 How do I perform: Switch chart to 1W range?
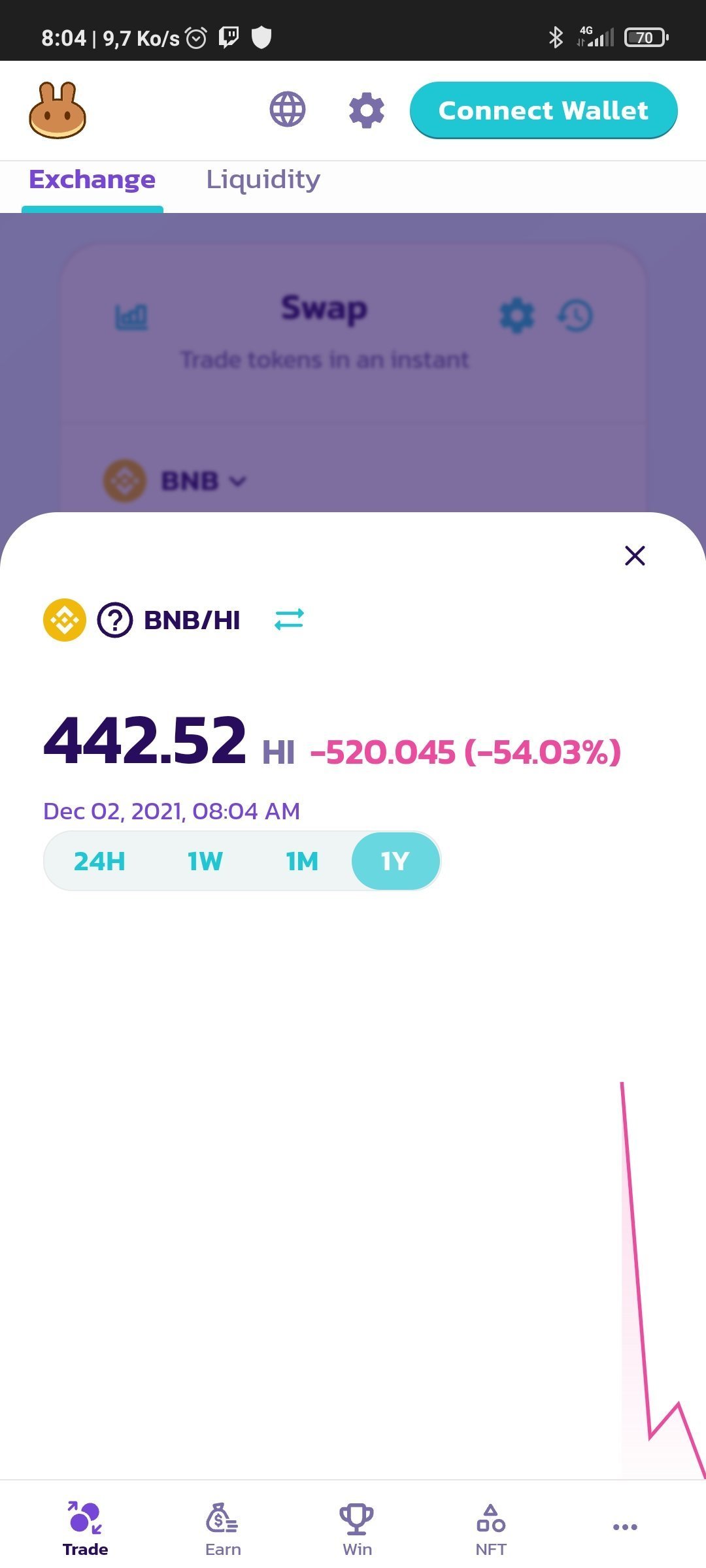click(x=205, y=861)
